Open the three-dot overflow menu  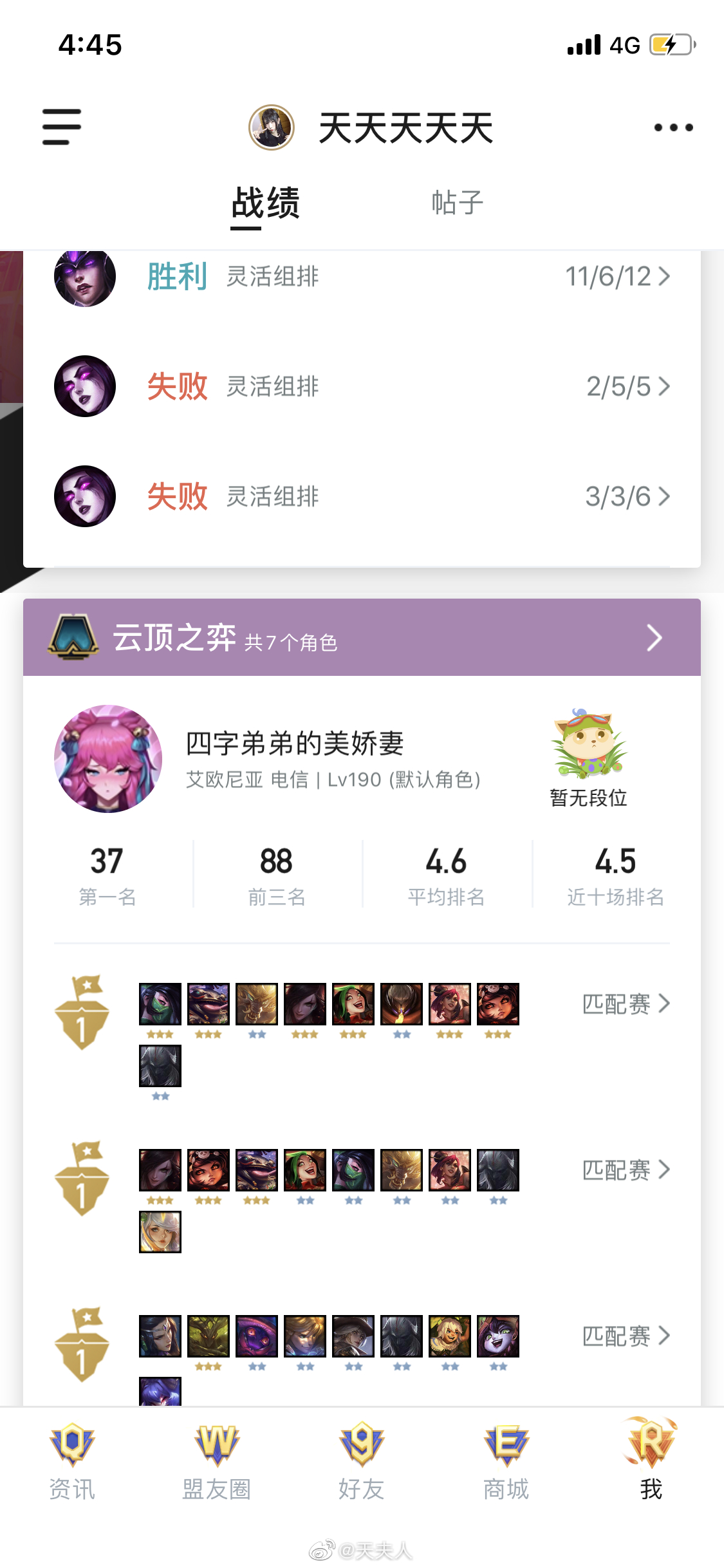coord(673,127)
